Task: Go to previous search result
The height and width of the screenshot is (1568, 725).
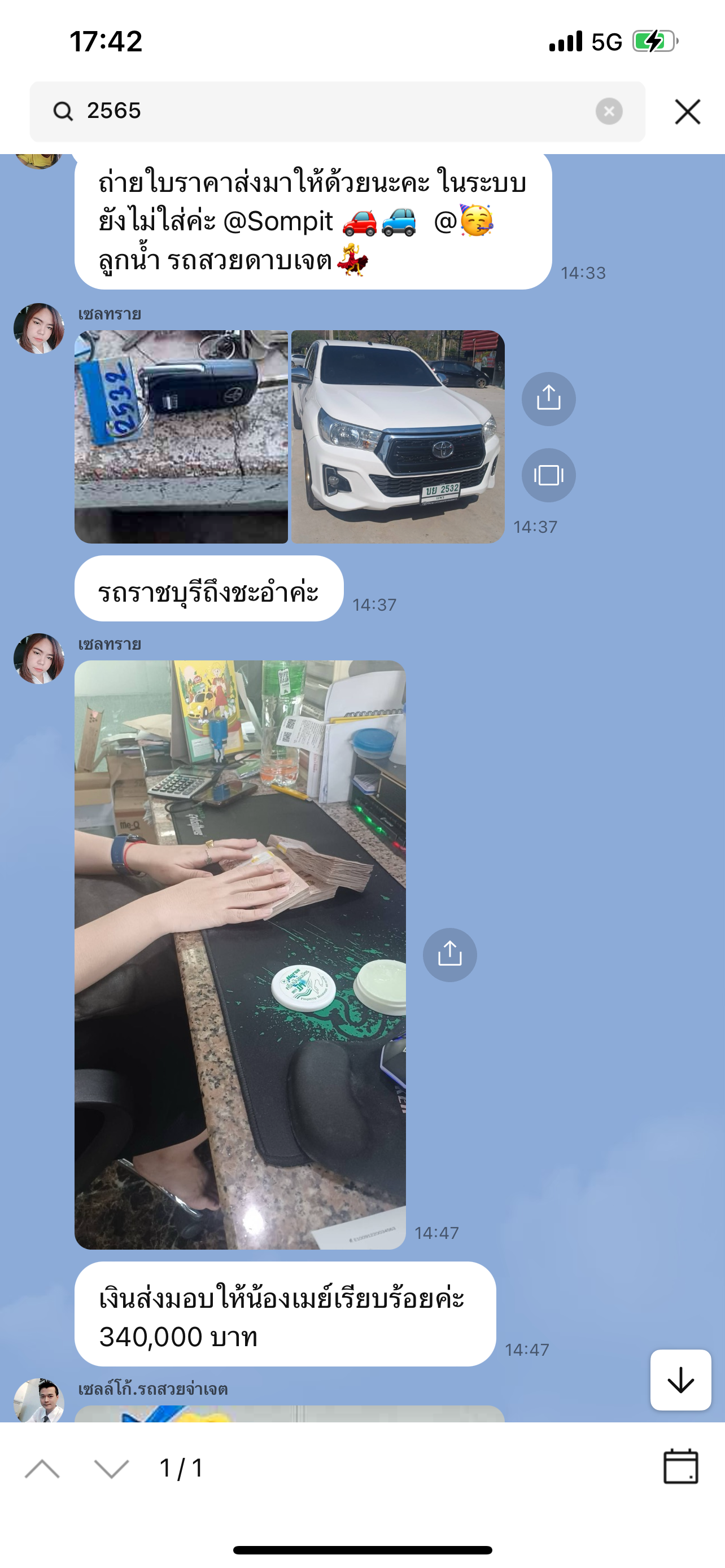Action: click(42, 1469)
